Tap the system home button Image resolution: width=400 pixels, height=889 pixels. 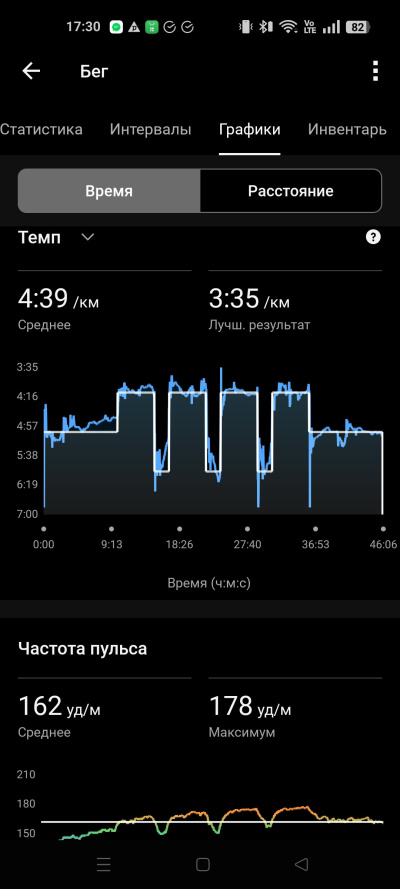[202, 864]
